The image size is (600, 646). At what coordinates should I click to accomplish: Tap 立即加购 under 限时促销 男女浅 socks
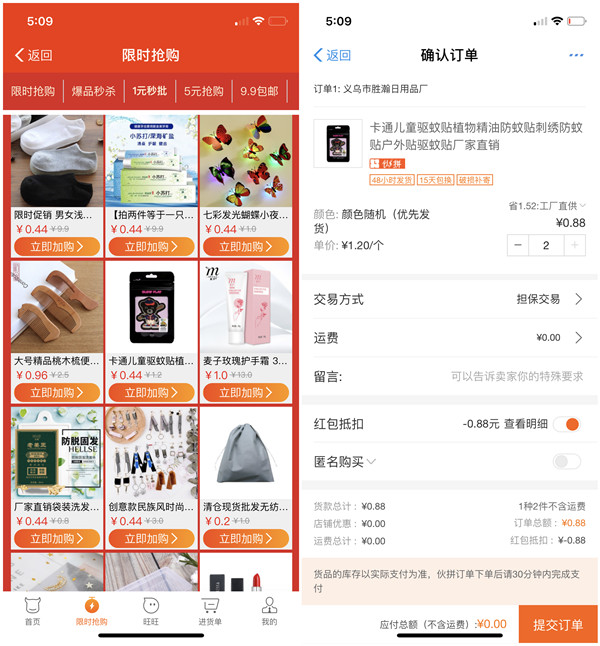pos(56,247)
